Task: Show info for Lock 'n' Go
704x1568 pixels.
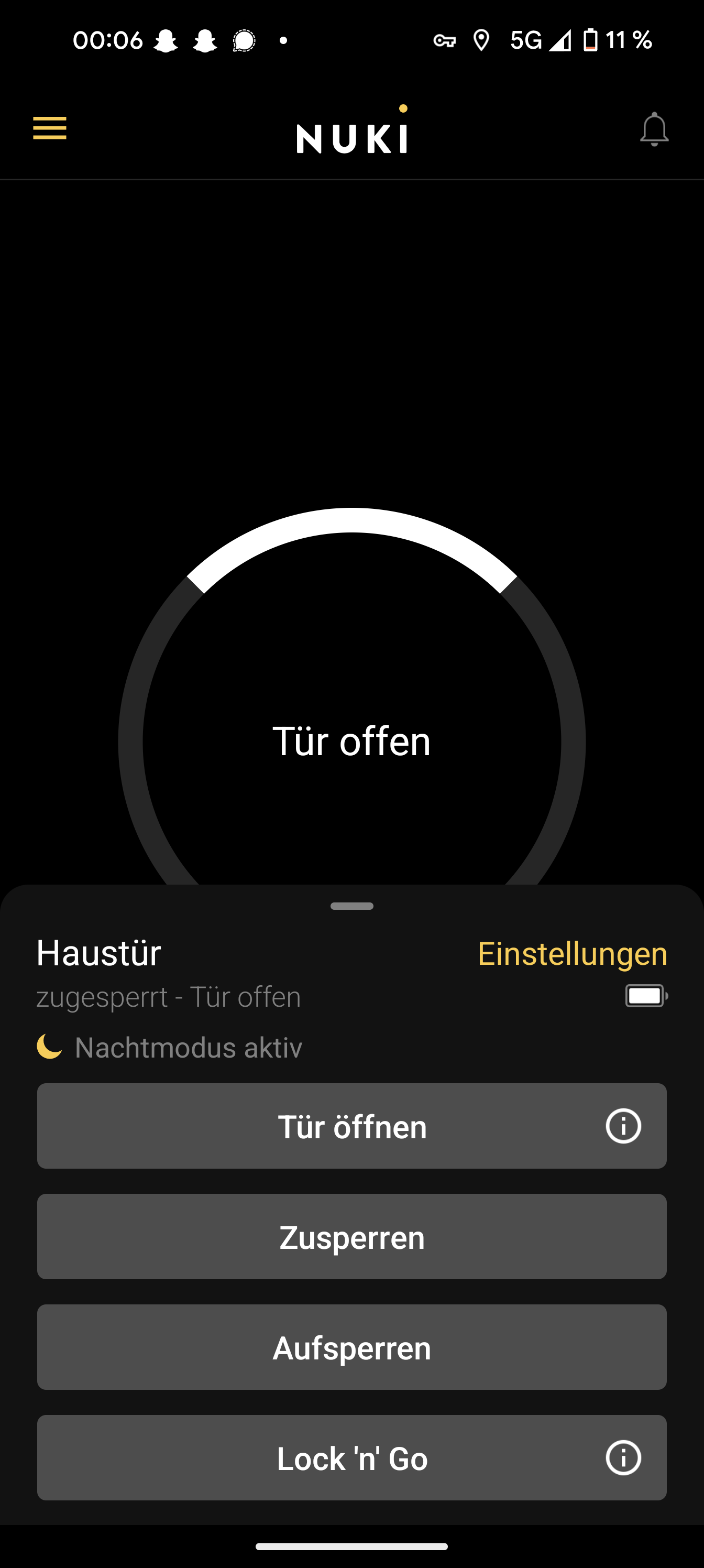Action: (623, 1458)
